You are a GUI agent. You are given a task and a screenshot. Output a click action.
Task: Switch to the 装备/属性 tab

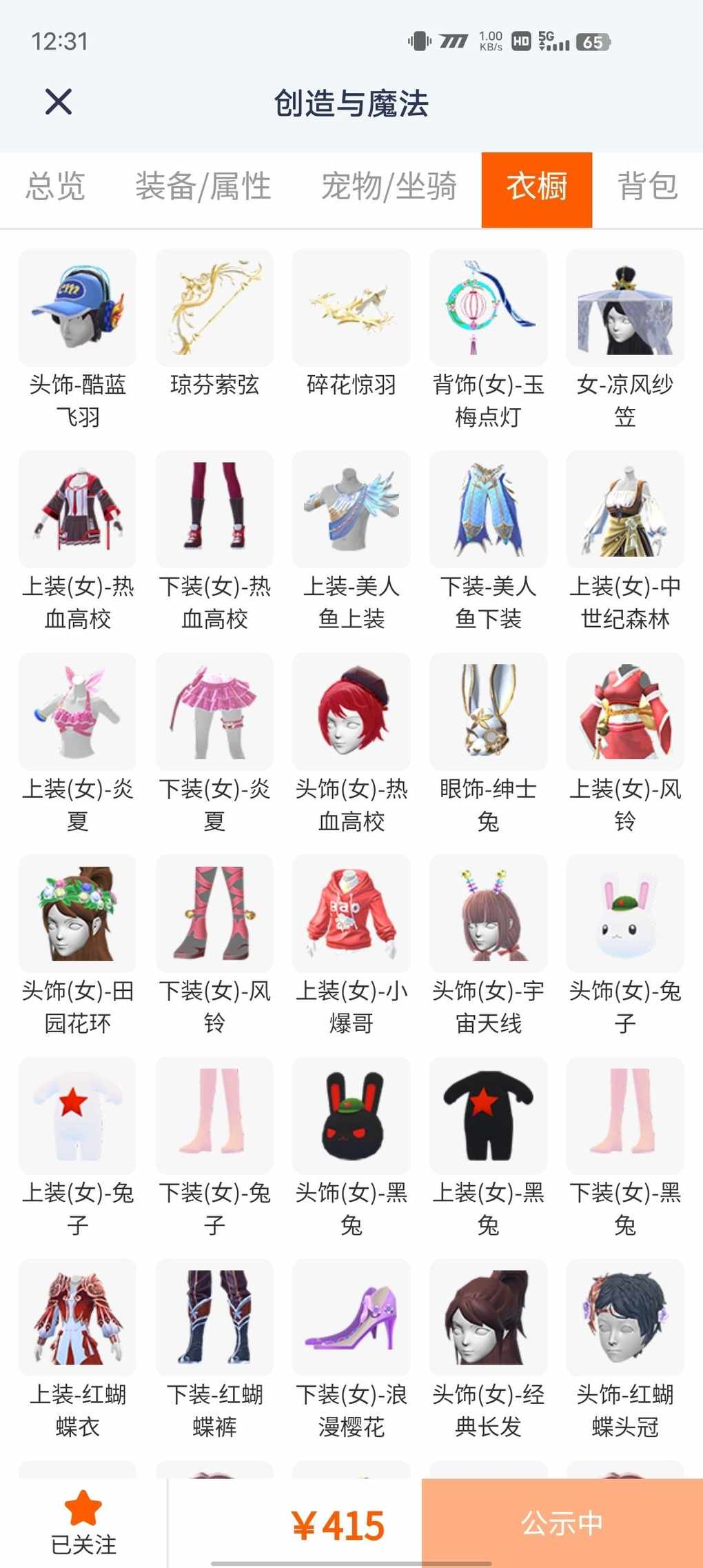203,187
